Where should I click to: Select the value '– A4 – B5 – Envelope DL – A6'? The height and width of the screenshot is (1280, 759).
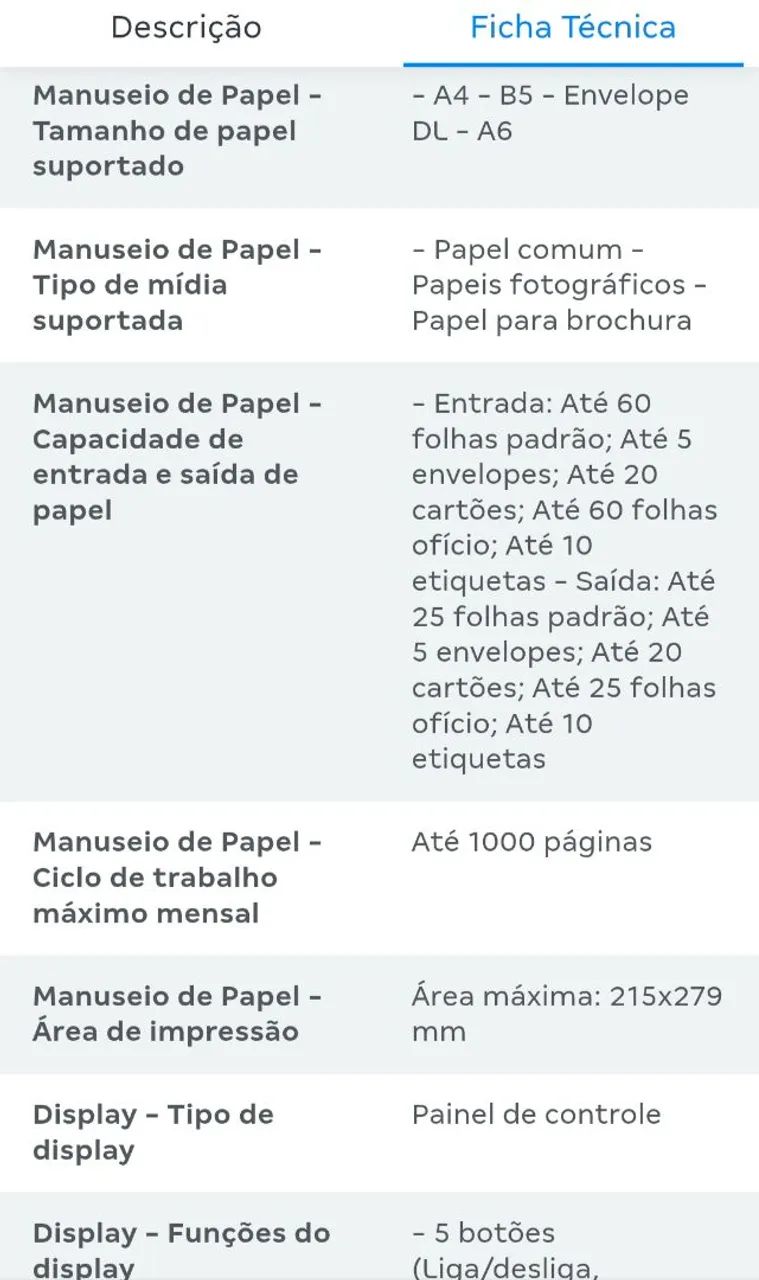click(x=550, y=112)
